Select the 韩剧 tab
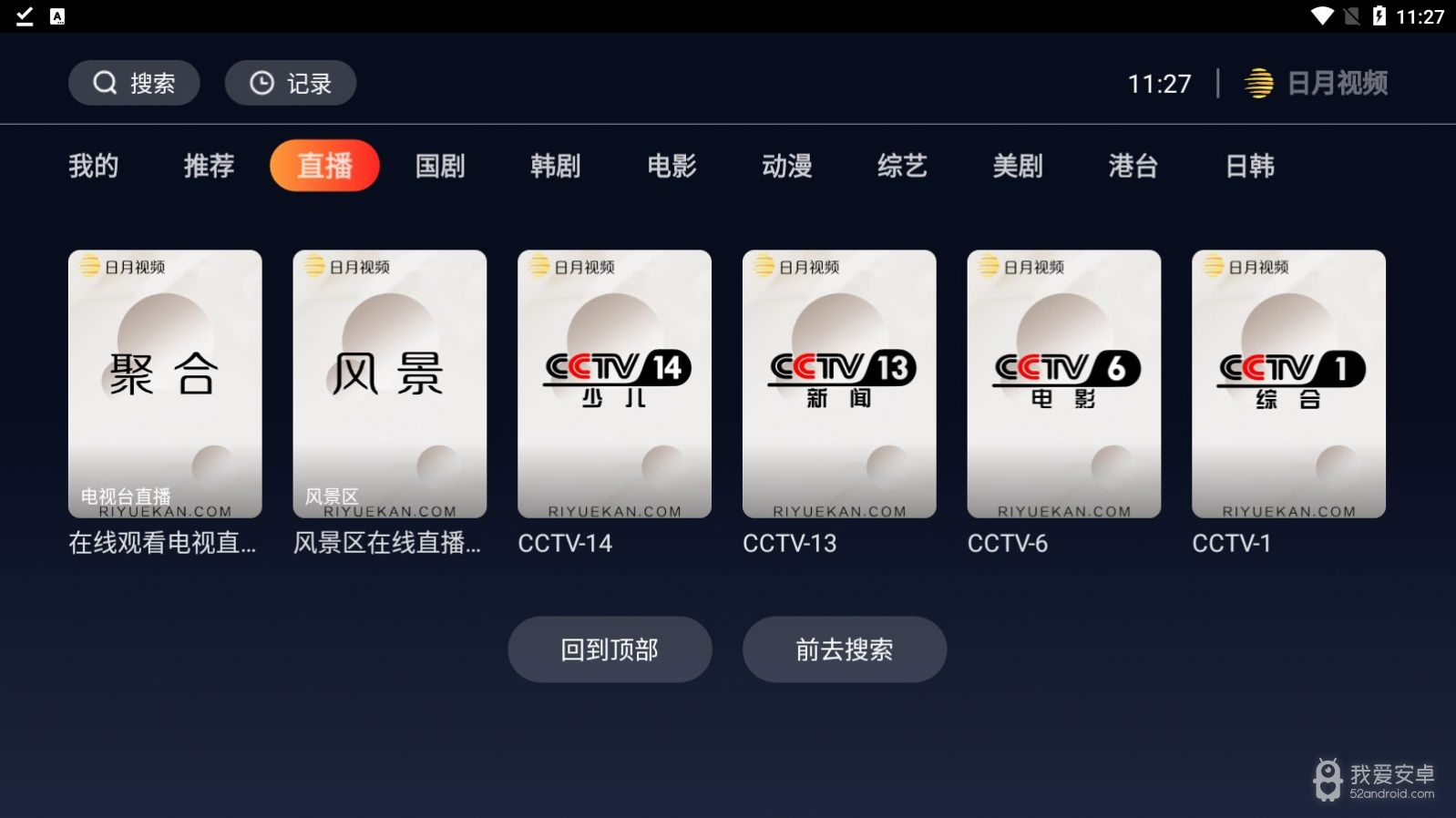 (555, 166)
